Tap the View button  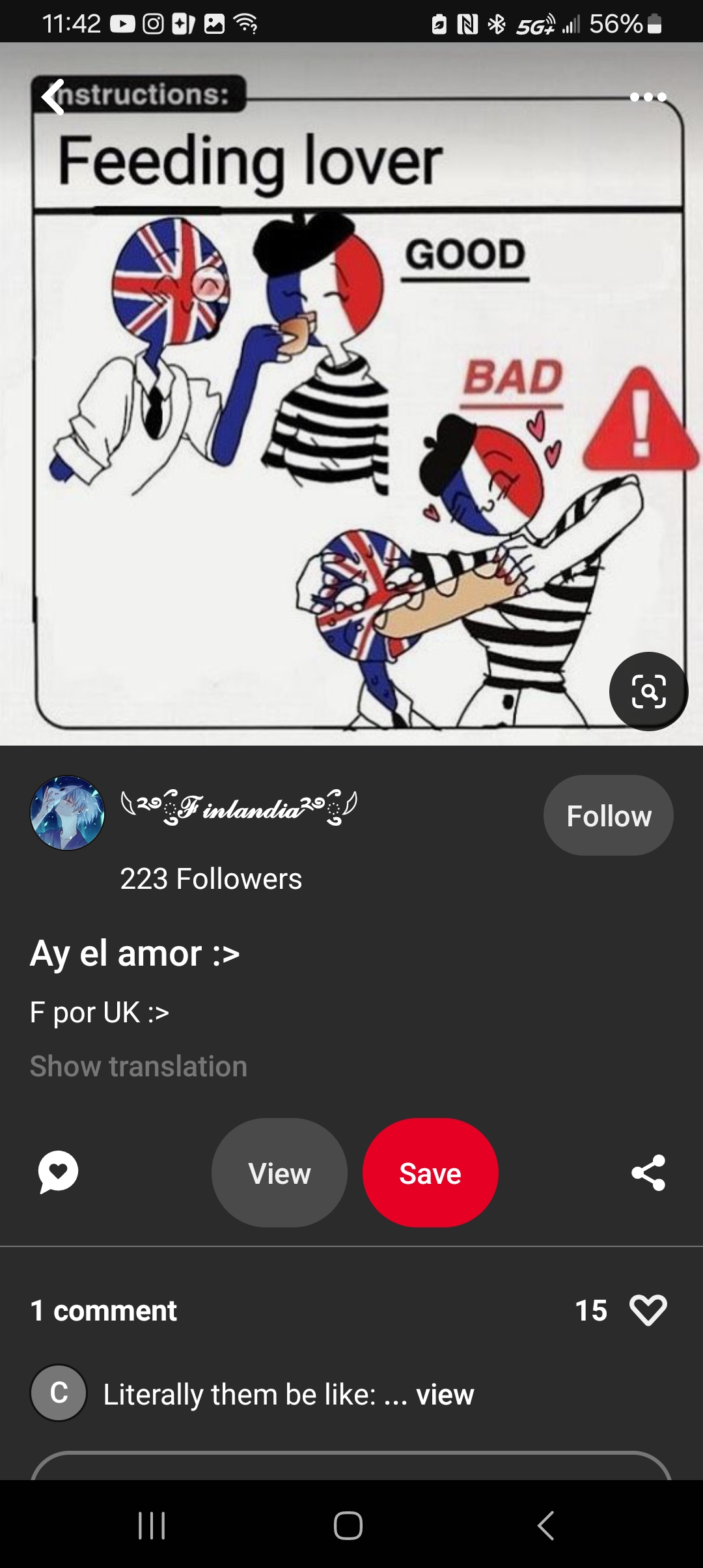[x=279, y=1173]
